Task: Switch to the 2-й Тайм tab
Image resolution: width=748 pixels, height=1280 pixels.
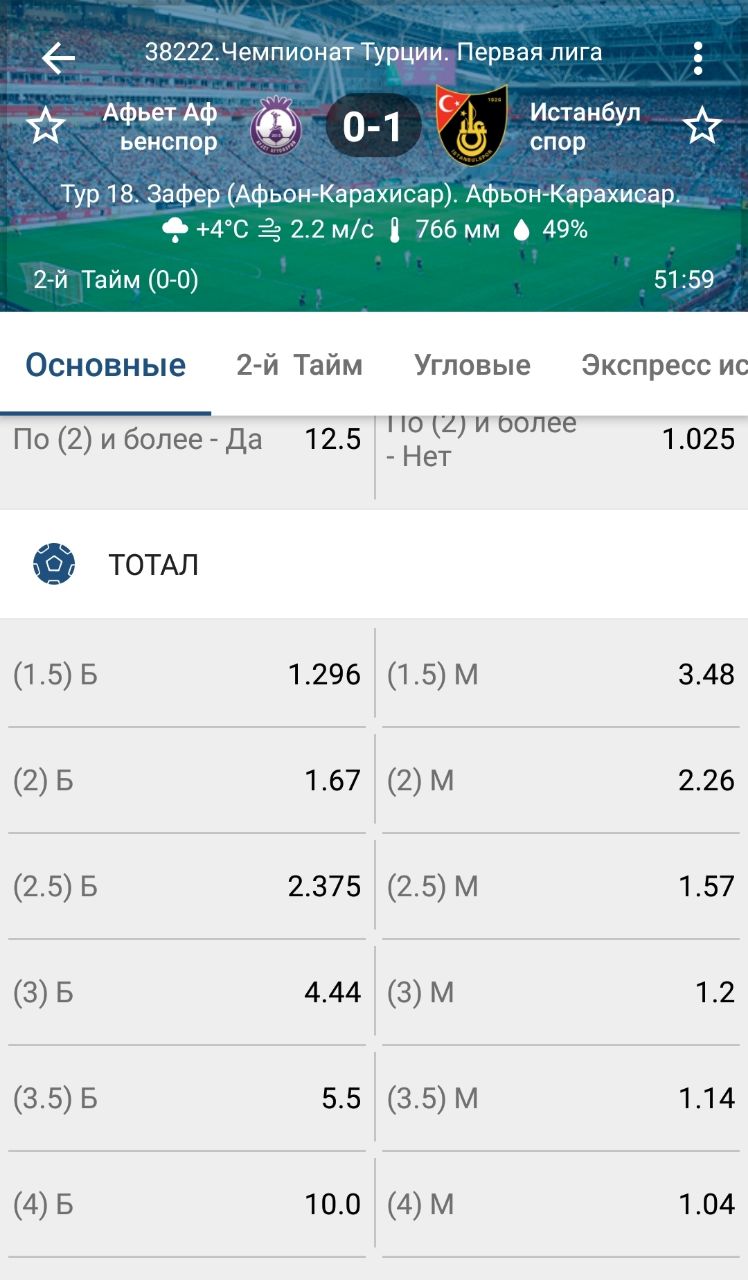Action: [x=299, y=365]
